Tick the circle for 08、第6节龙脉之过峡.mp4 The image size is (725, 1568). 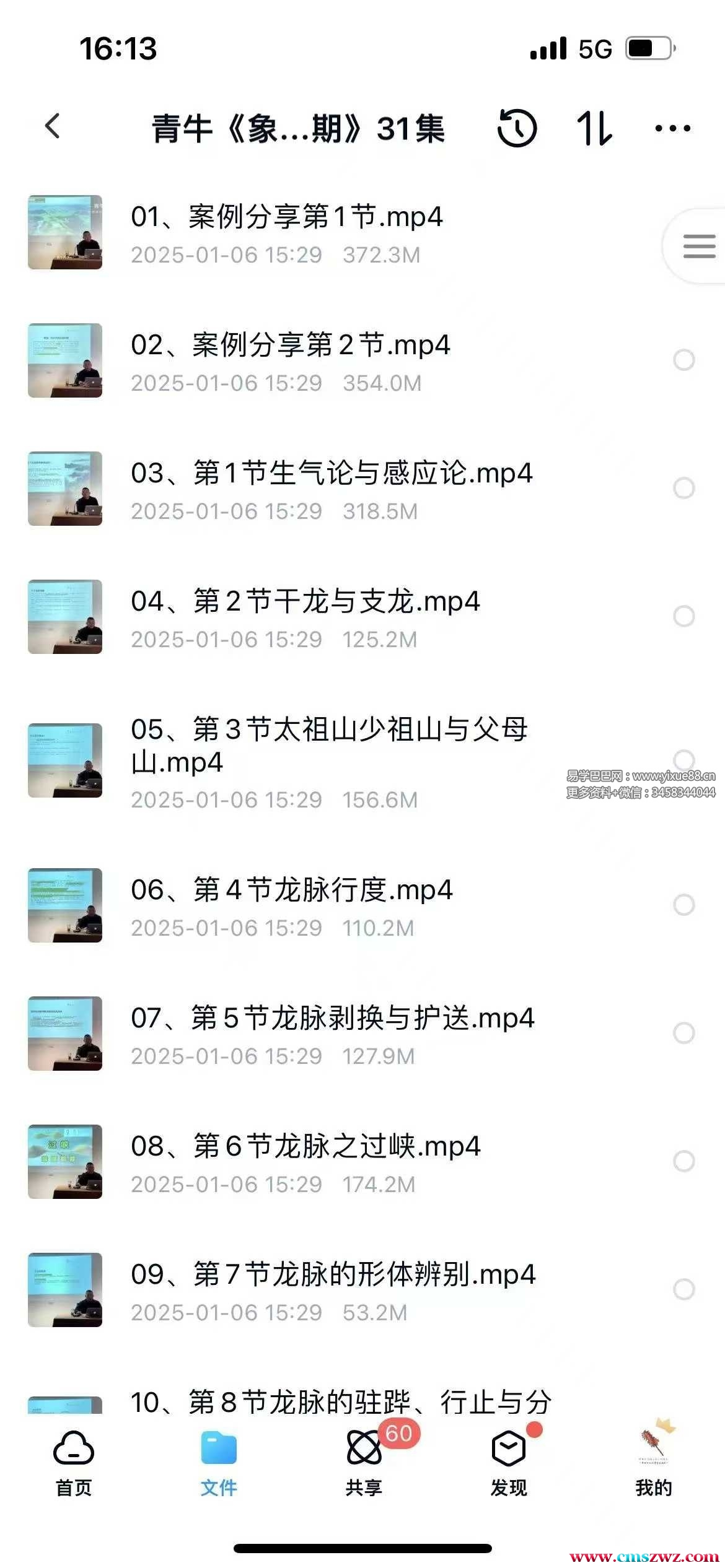click(683, 1161)
